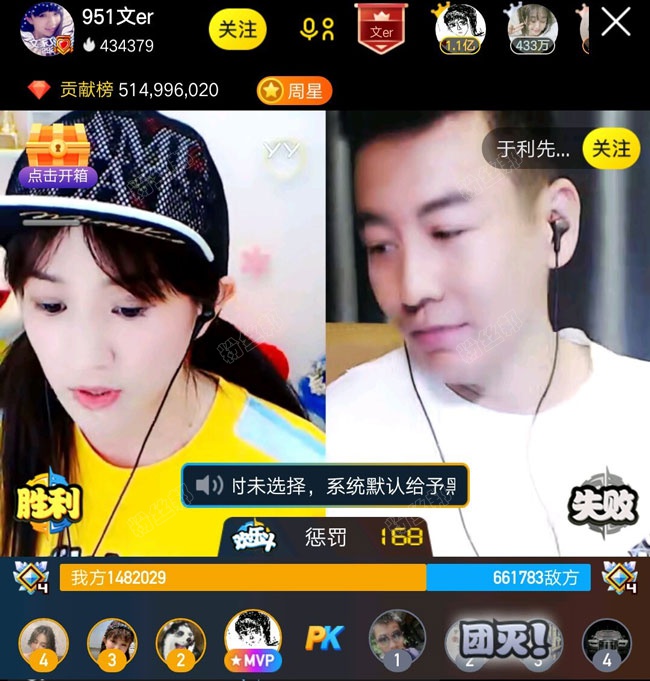Open the microphone guest seats icon
The image size is (650, 681).
click(317, 29)
